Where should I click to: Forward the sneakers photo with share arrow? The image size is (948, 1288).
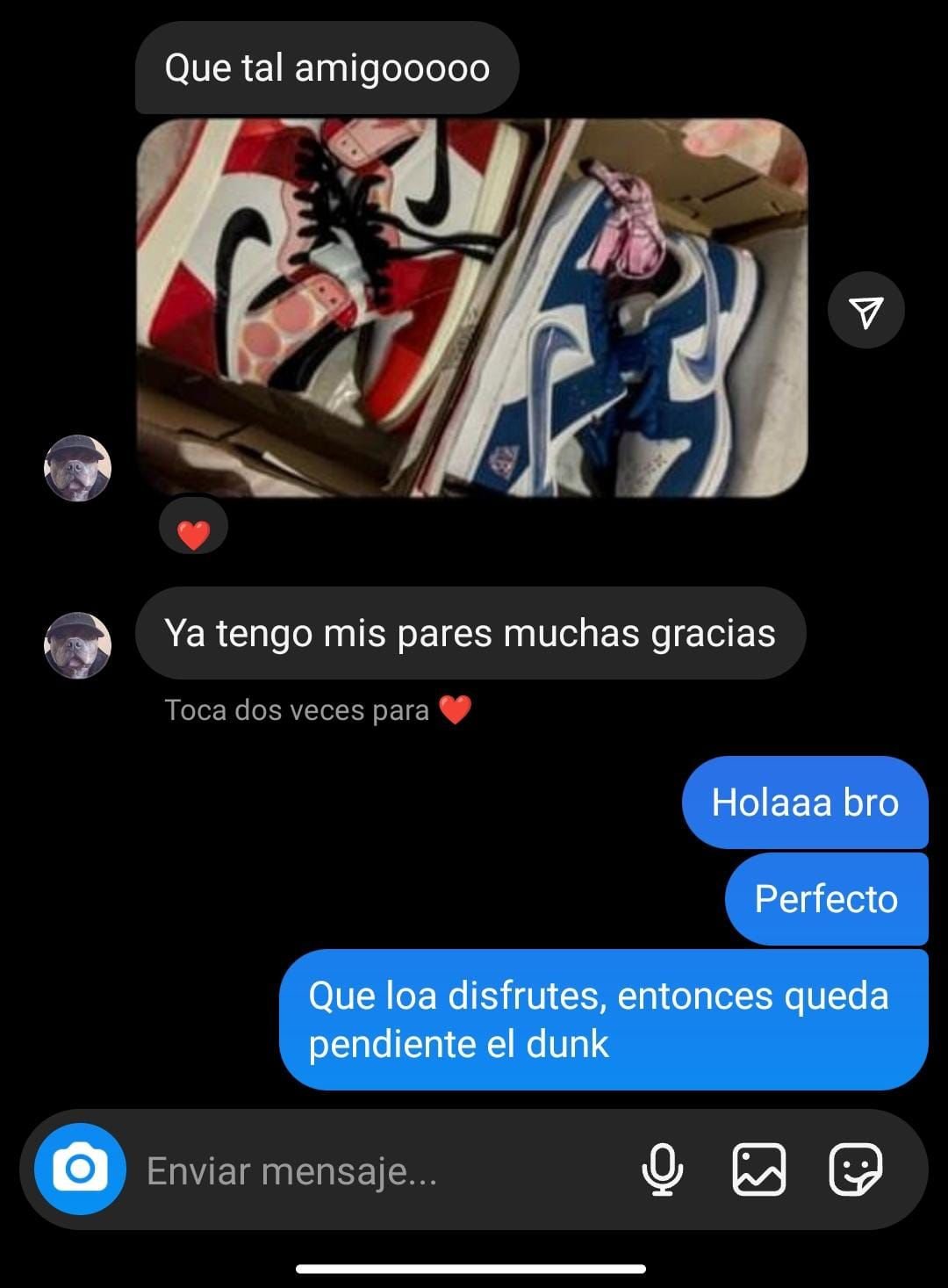point(865,311)
